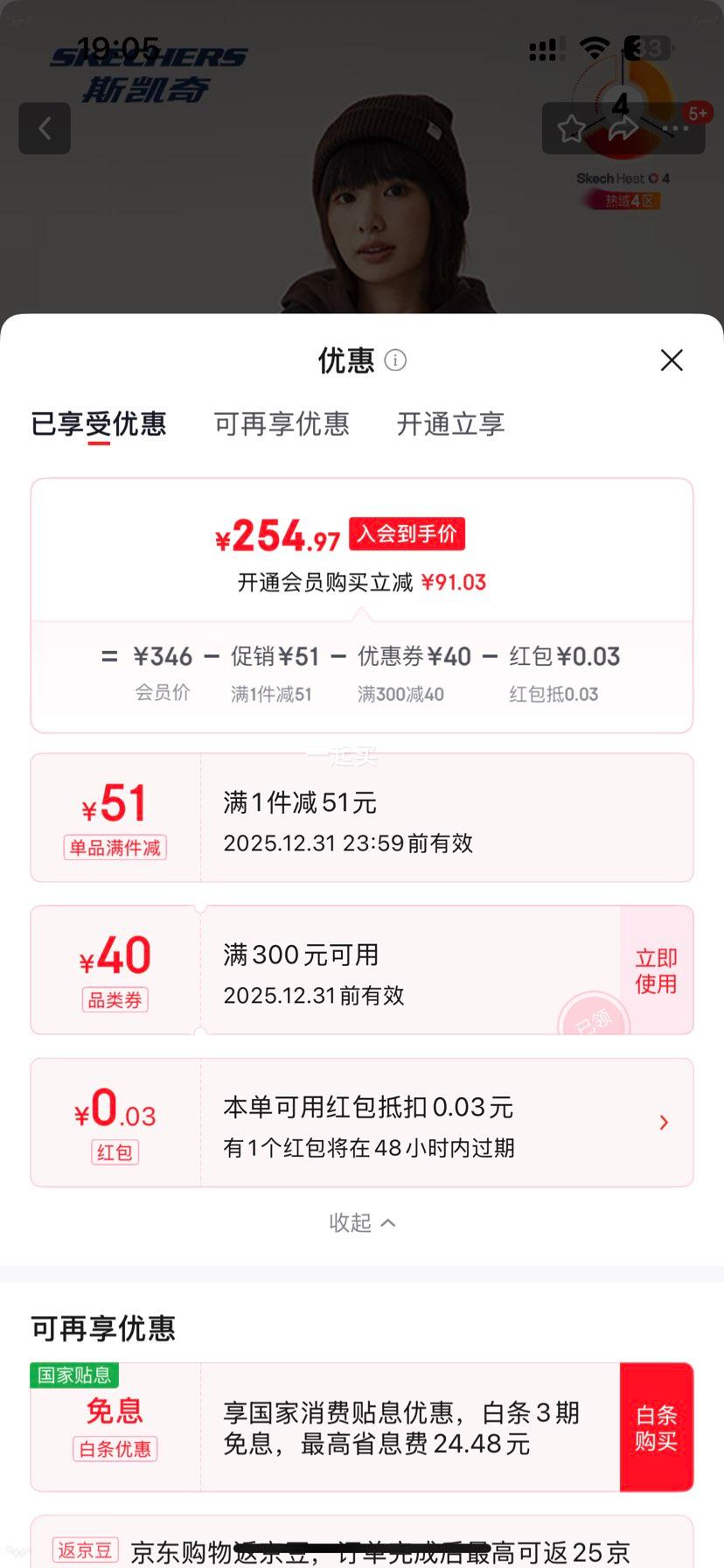The height and width of the screenshot is (1568, 724).
Task: Tap the star icon to favorite this product
Action: pos(573,128)
